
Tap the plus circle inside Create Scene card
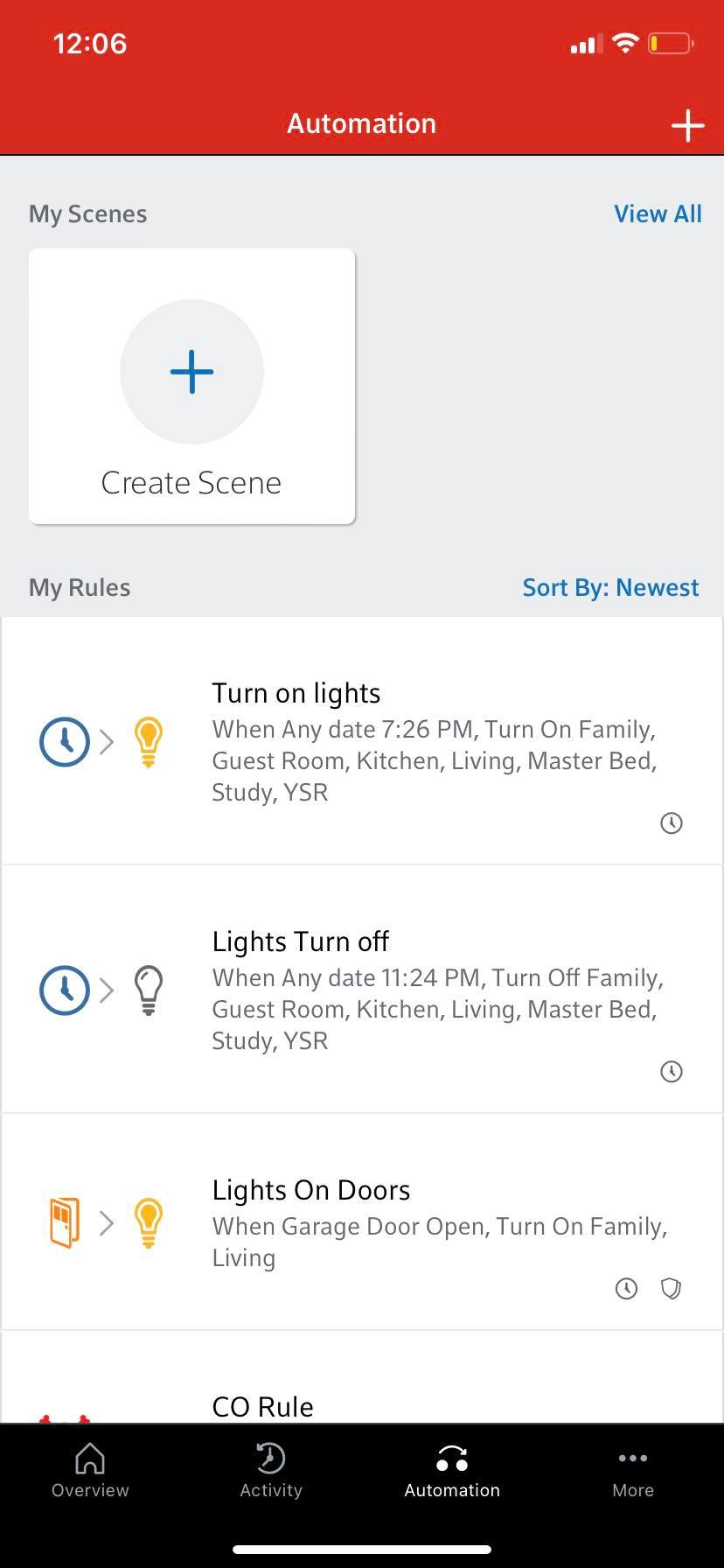tap(191, 371)
